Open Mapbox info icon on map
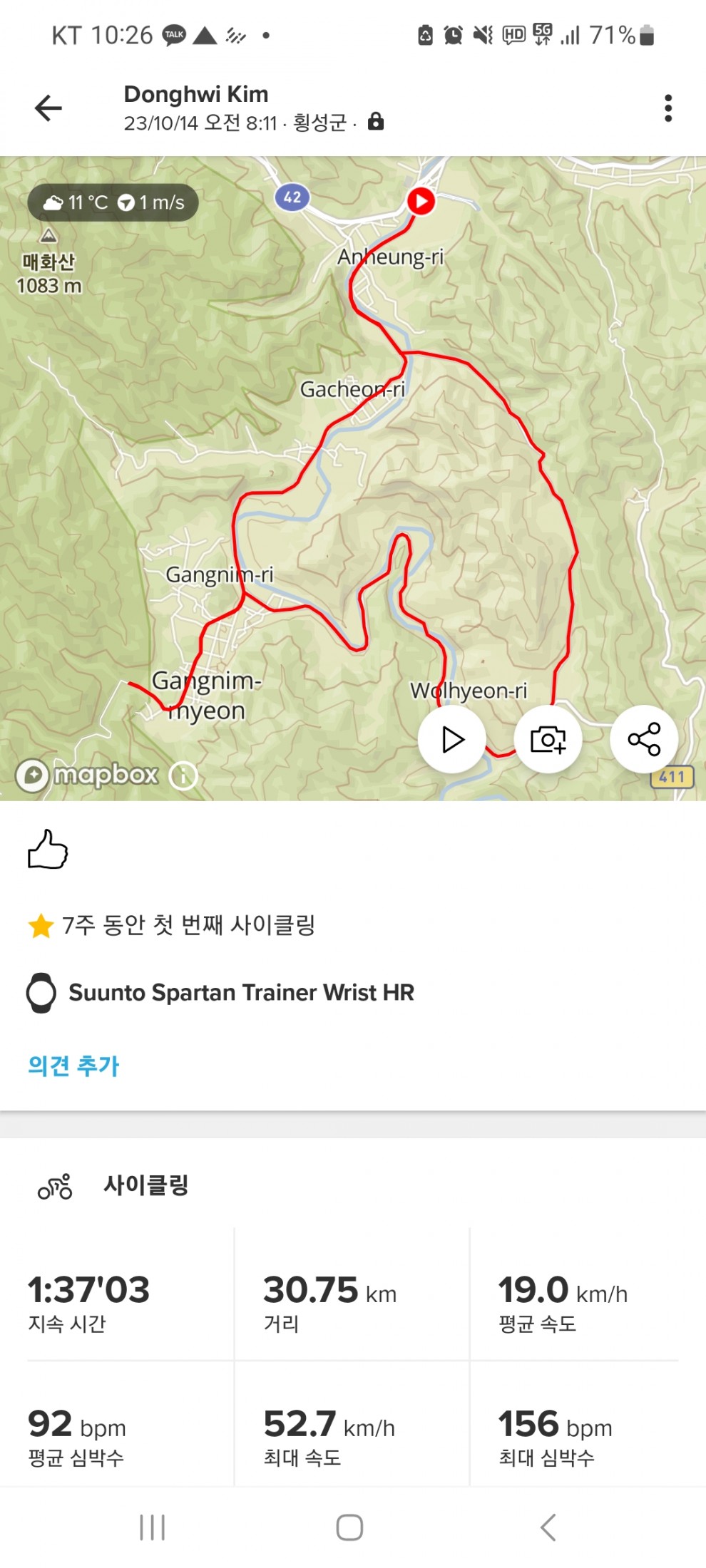The height and width of the screenshot is (1568, 706). (x=183, y=775)
